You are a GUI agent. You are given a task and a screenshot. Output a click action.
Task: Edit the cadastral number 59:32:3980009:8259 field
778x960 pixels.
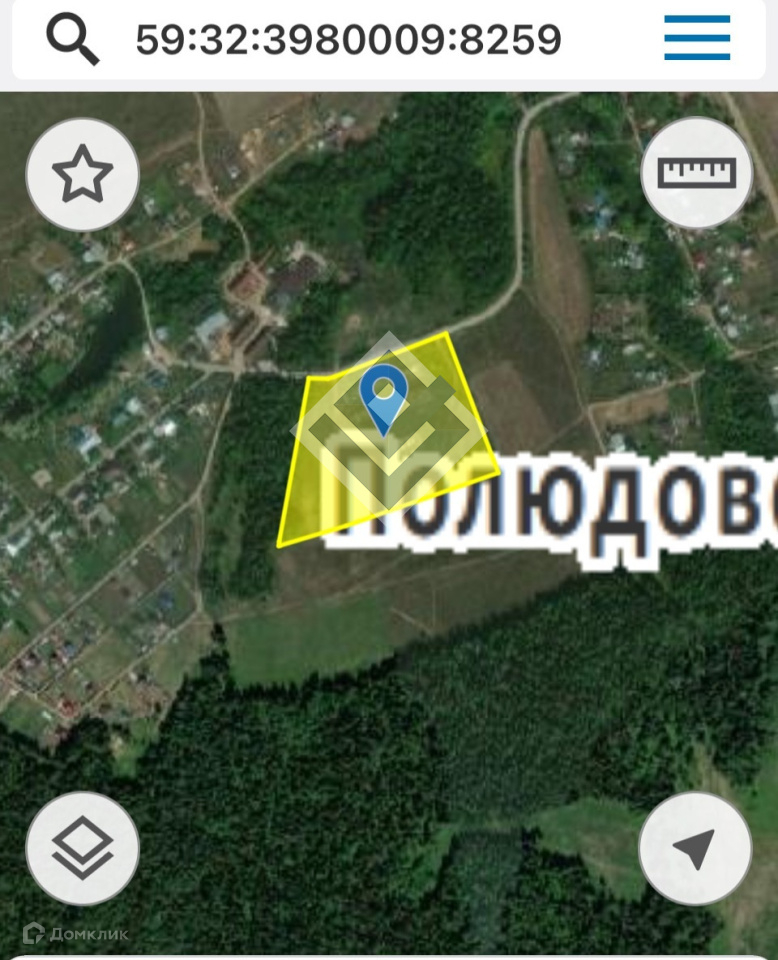tap(348, 40)
